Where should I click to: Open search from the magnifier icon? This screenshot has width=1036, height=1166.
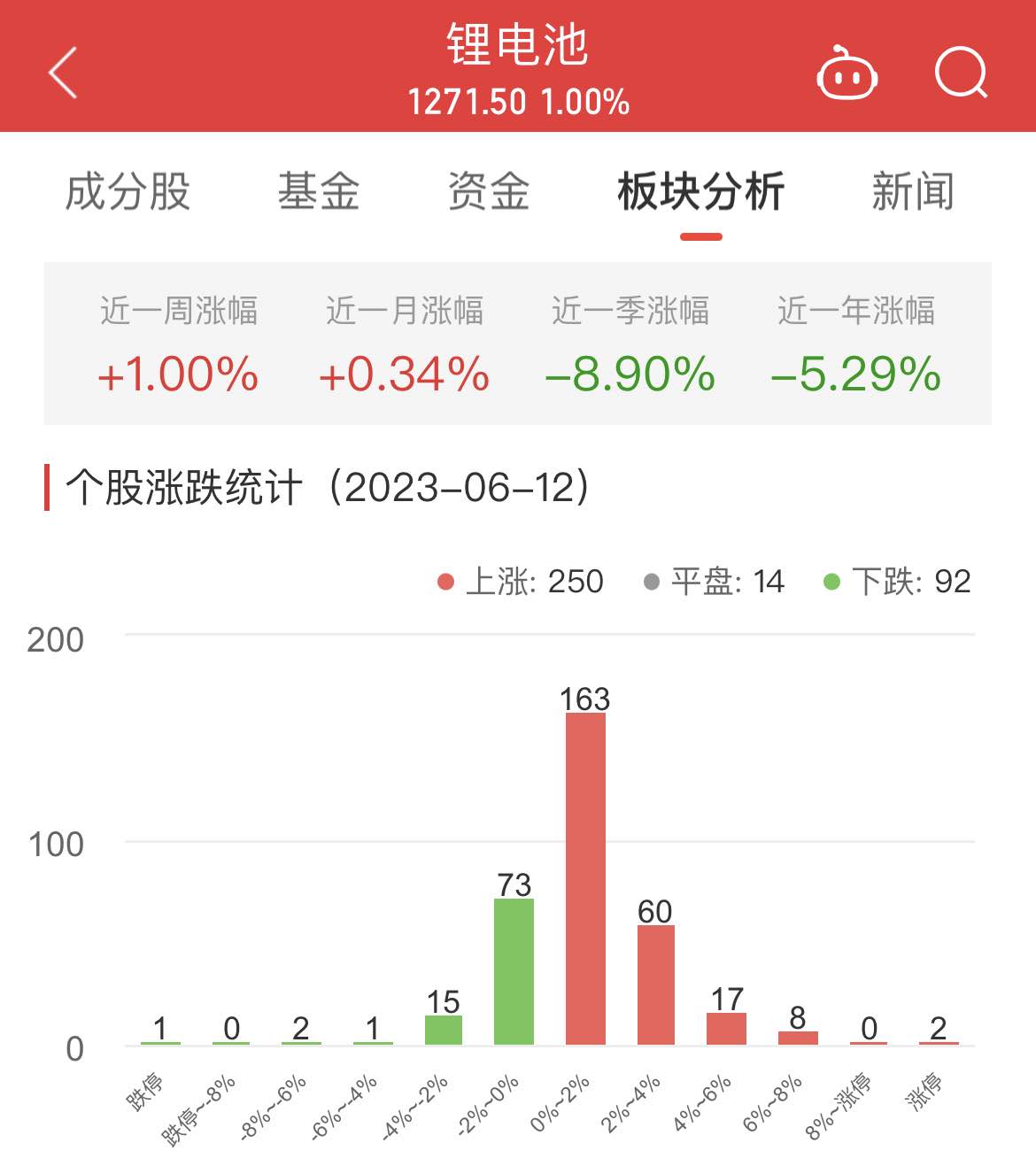point(962,72)
